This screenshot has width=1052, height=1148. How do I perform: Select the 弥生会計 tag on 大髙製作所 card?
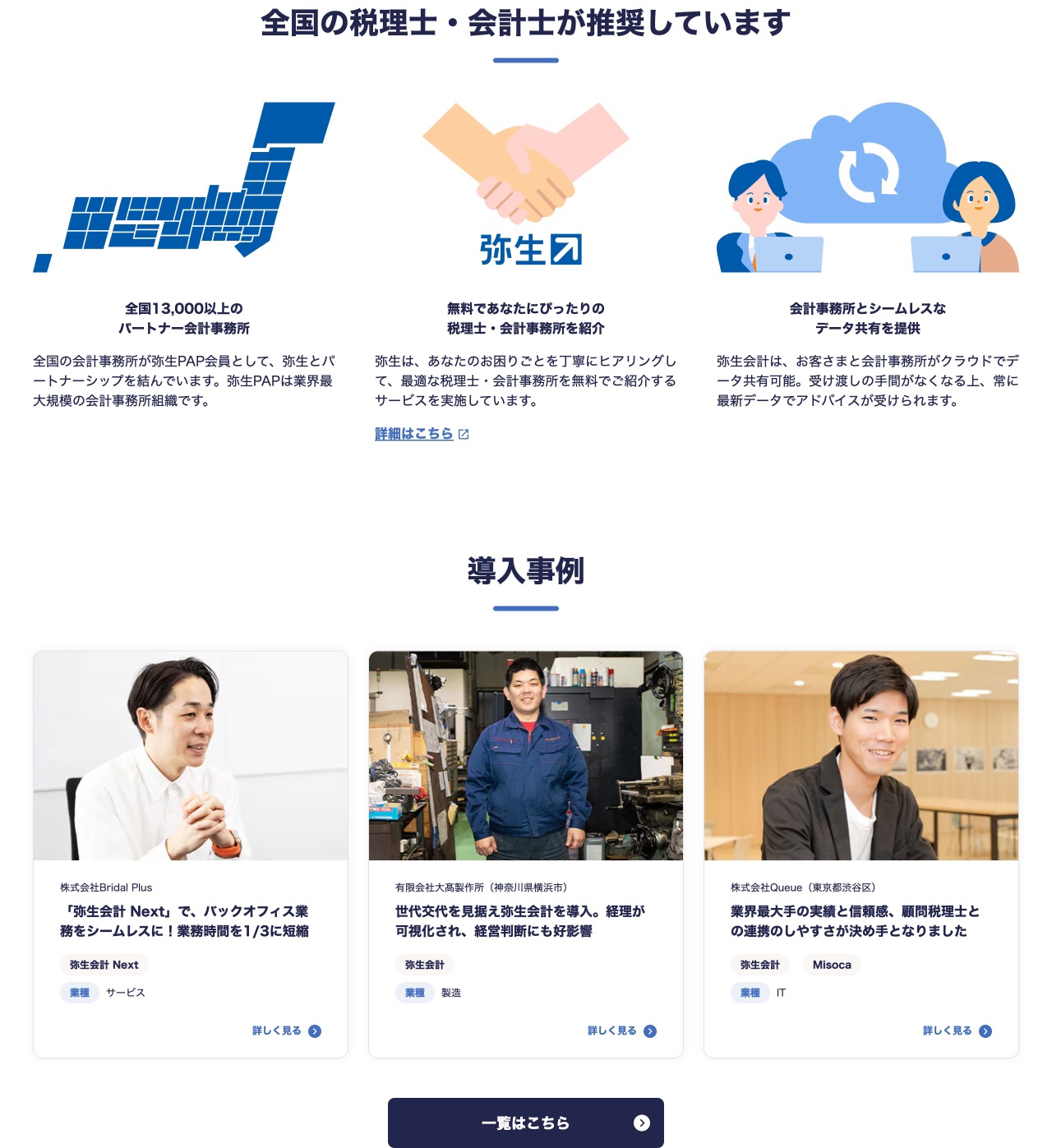427,965
